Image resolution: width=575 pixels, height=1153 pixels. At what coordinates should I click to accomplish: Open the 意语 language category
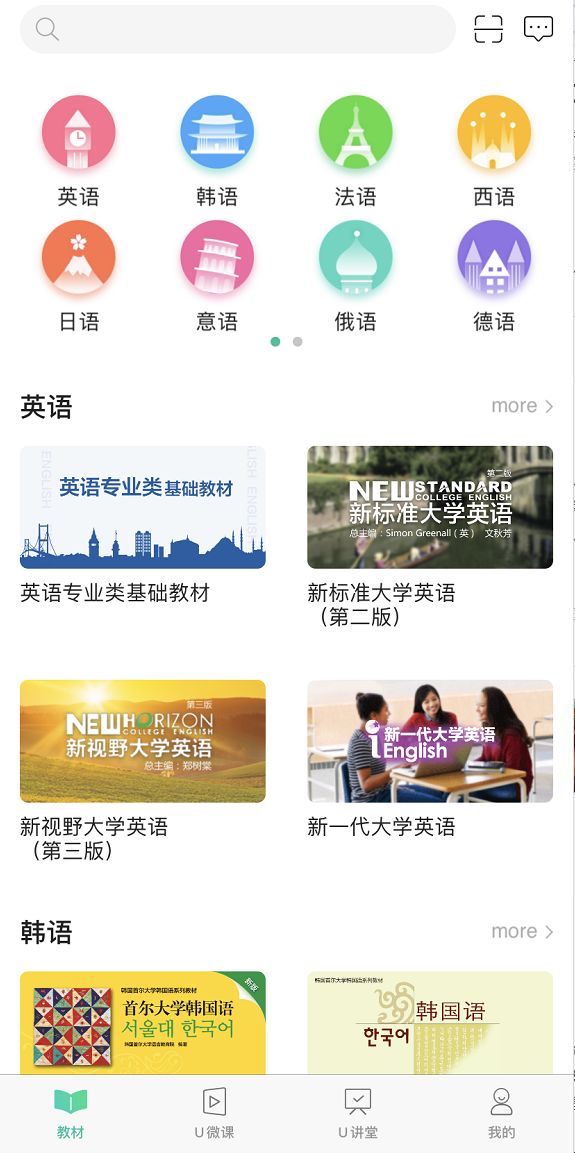pos(217,277)
